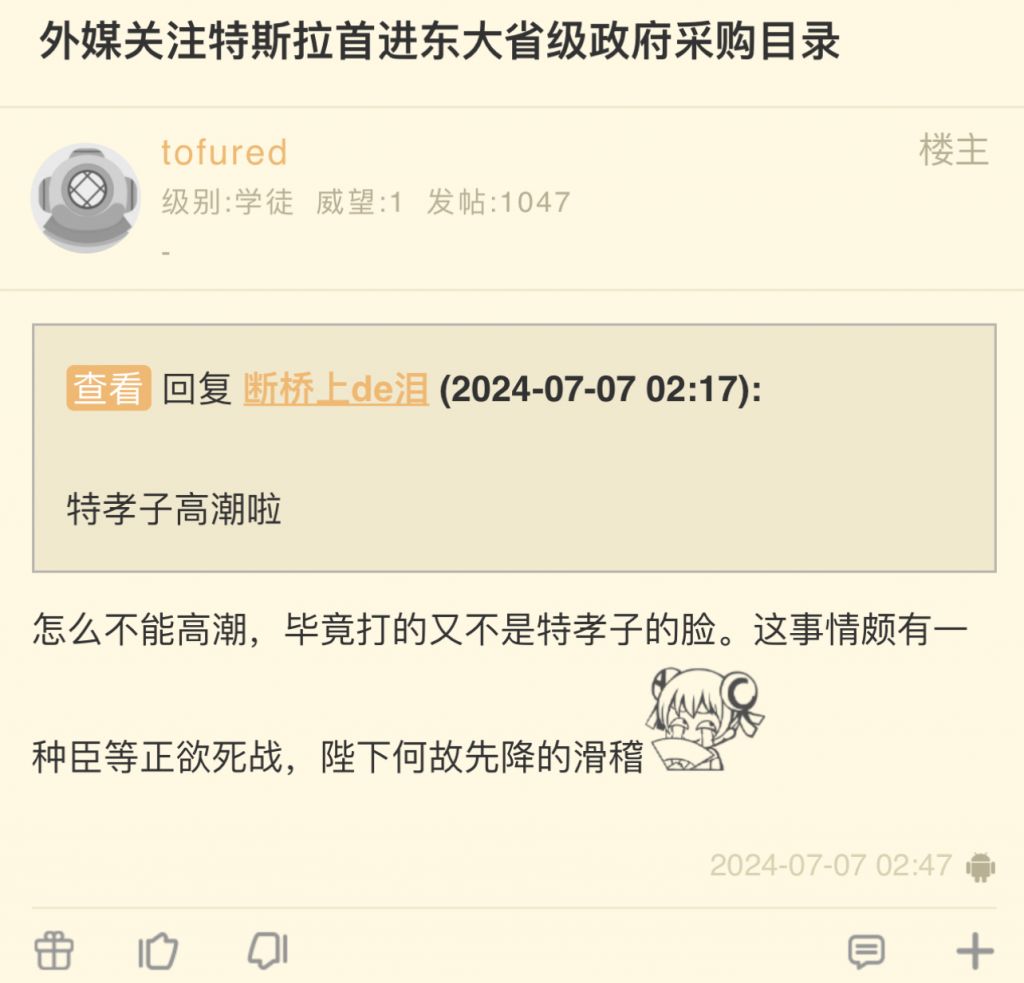Open tofured's profile avatar
This screenshot has height=983, width=1024.
[85, 198]
